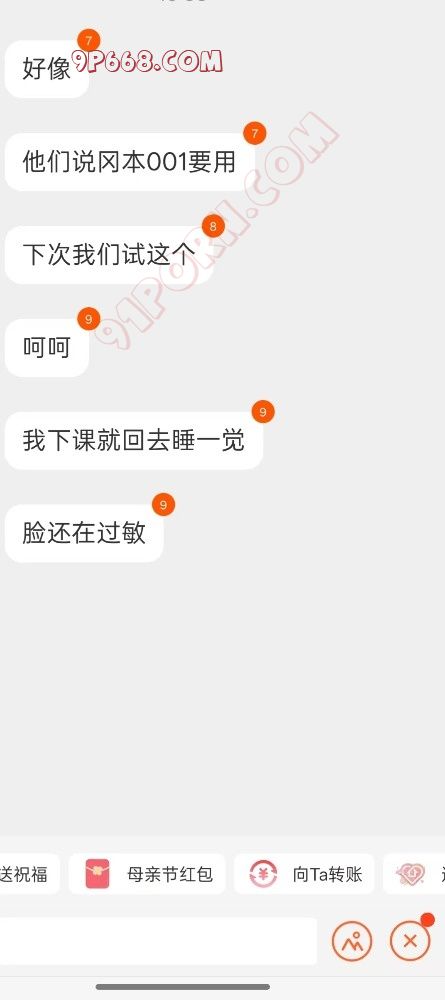
Task: Open the 母亲节红包 chip
Action: pos(147,874)
